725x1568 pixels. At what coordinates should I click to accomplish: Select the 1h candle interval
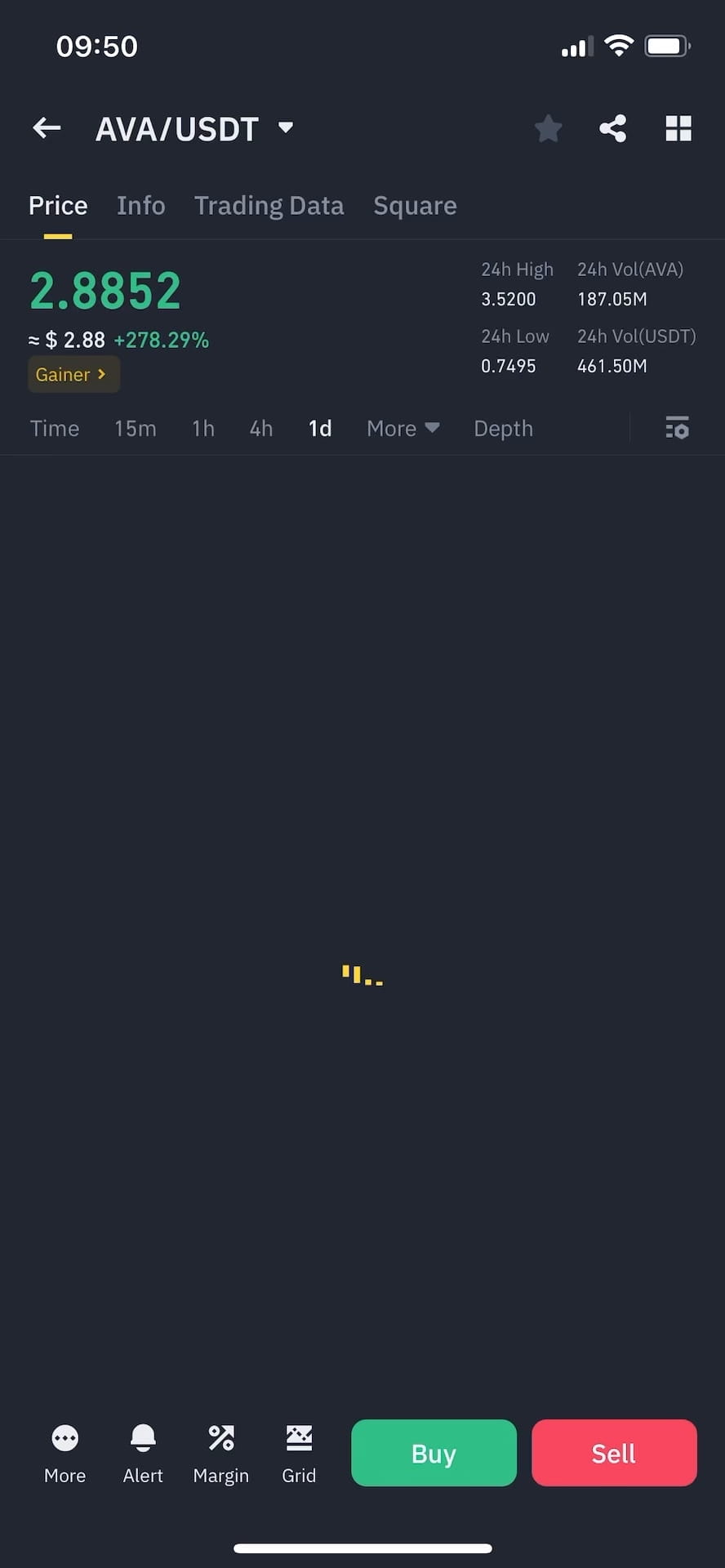tap(202, 428)
